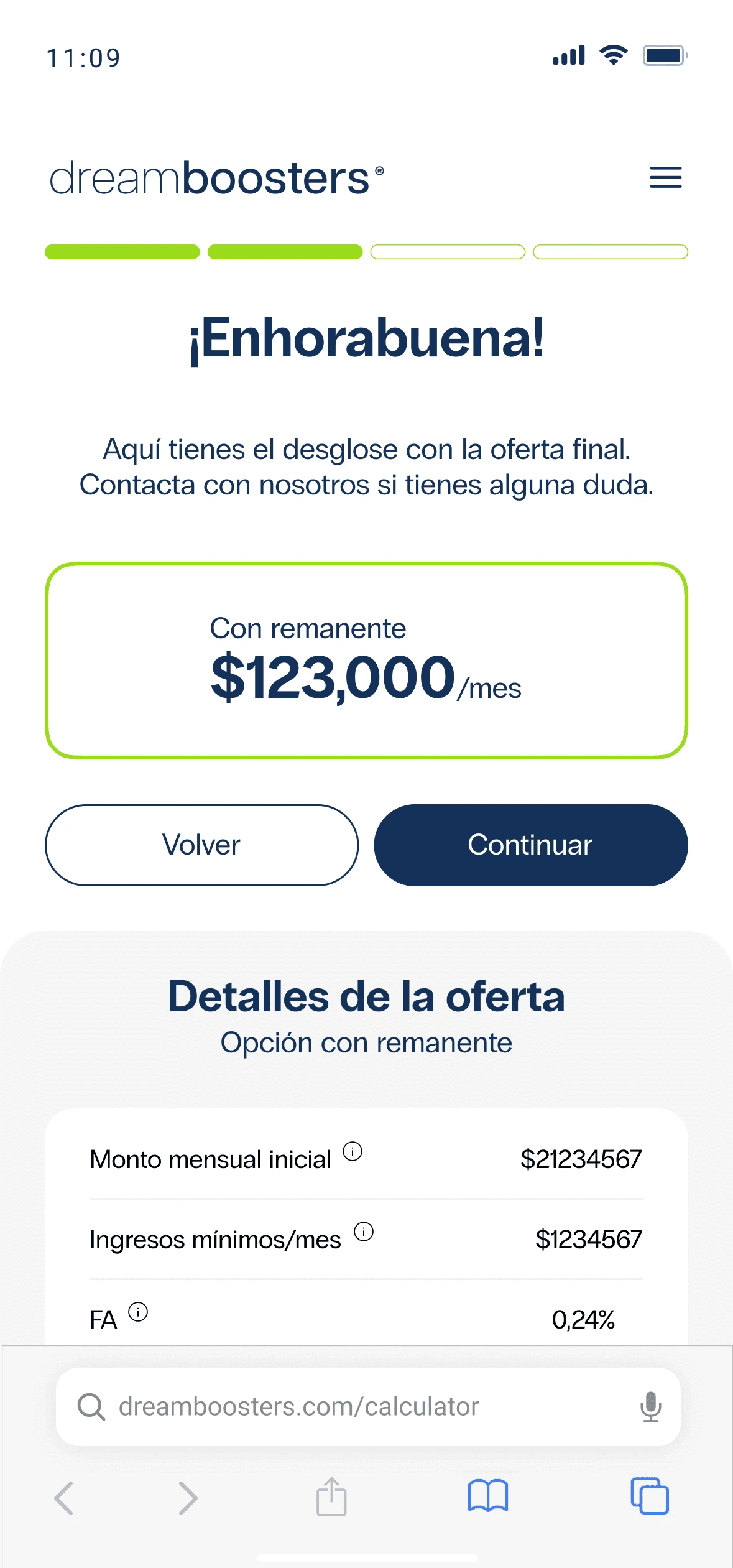Continue with the Continuar button
The width and height of the screenshot is (733, 1568).
click(530, 845)
